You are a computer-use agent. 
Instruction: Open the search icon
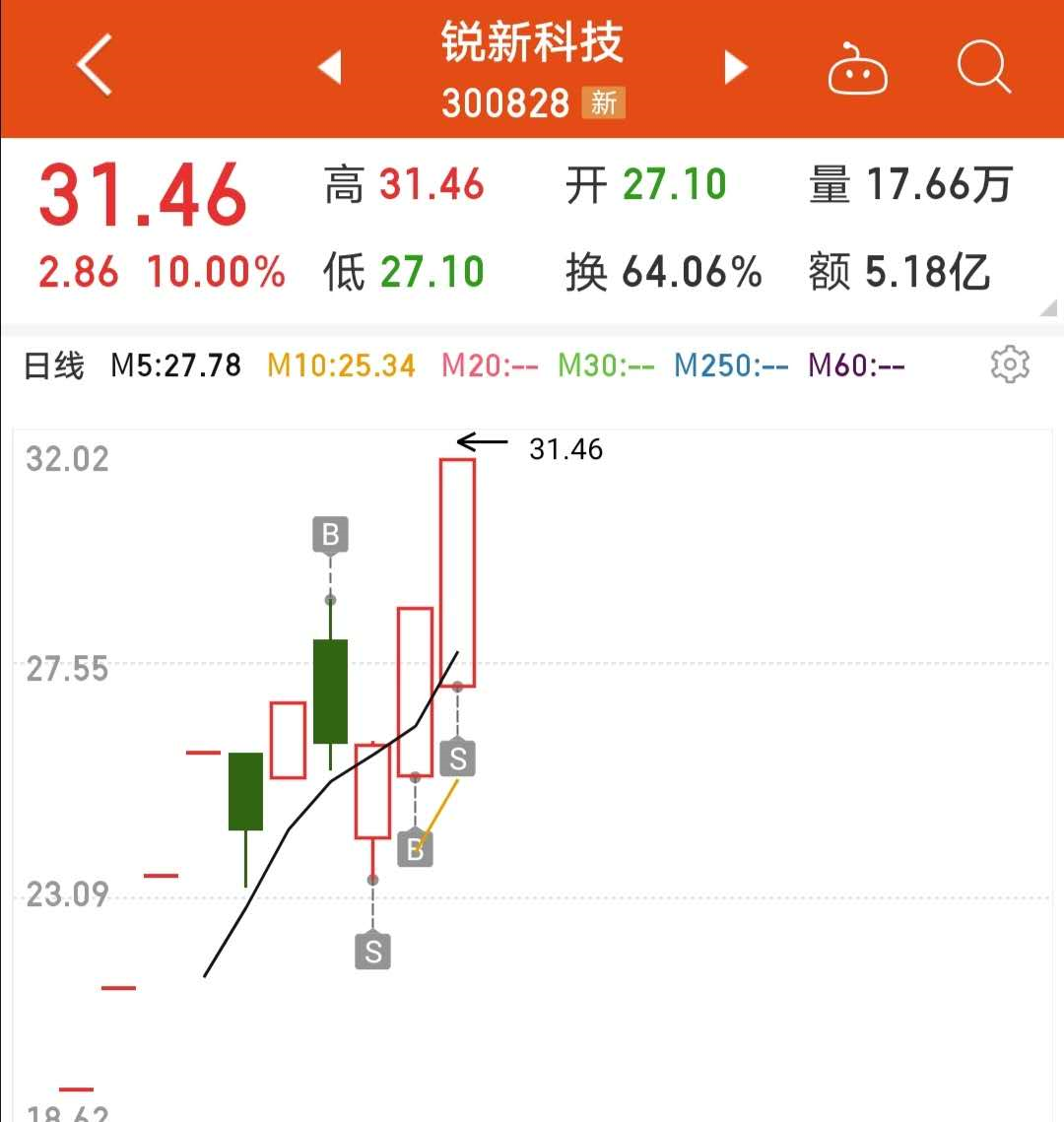981,66
